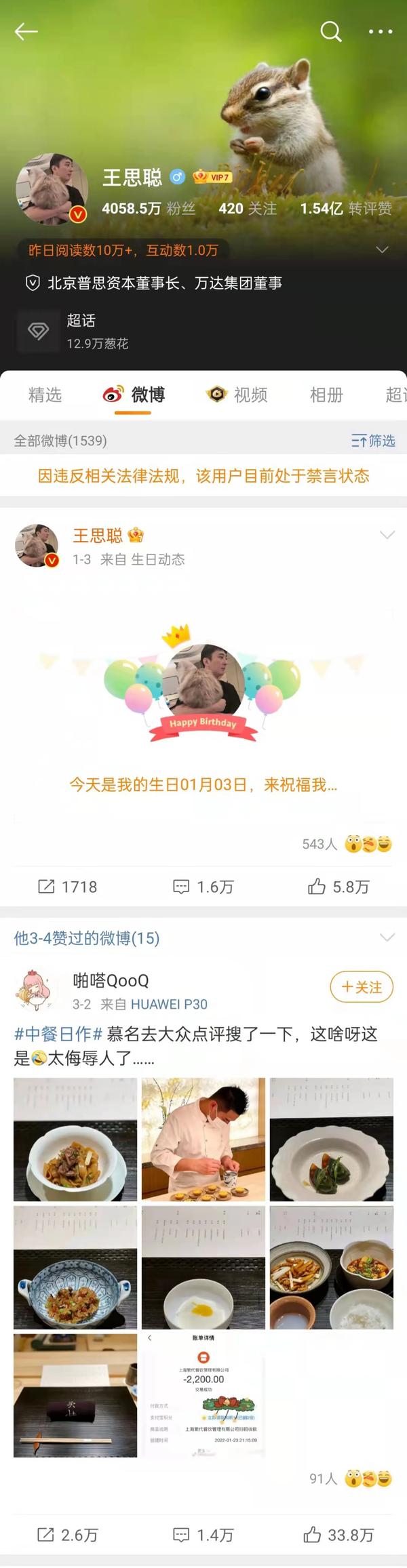Image resolution: width=407 pixels, height=1568 pixels.
Task: Like 啪嗒QooQ's post with 33.8万 likes
Action: [x=338, y=1535]
